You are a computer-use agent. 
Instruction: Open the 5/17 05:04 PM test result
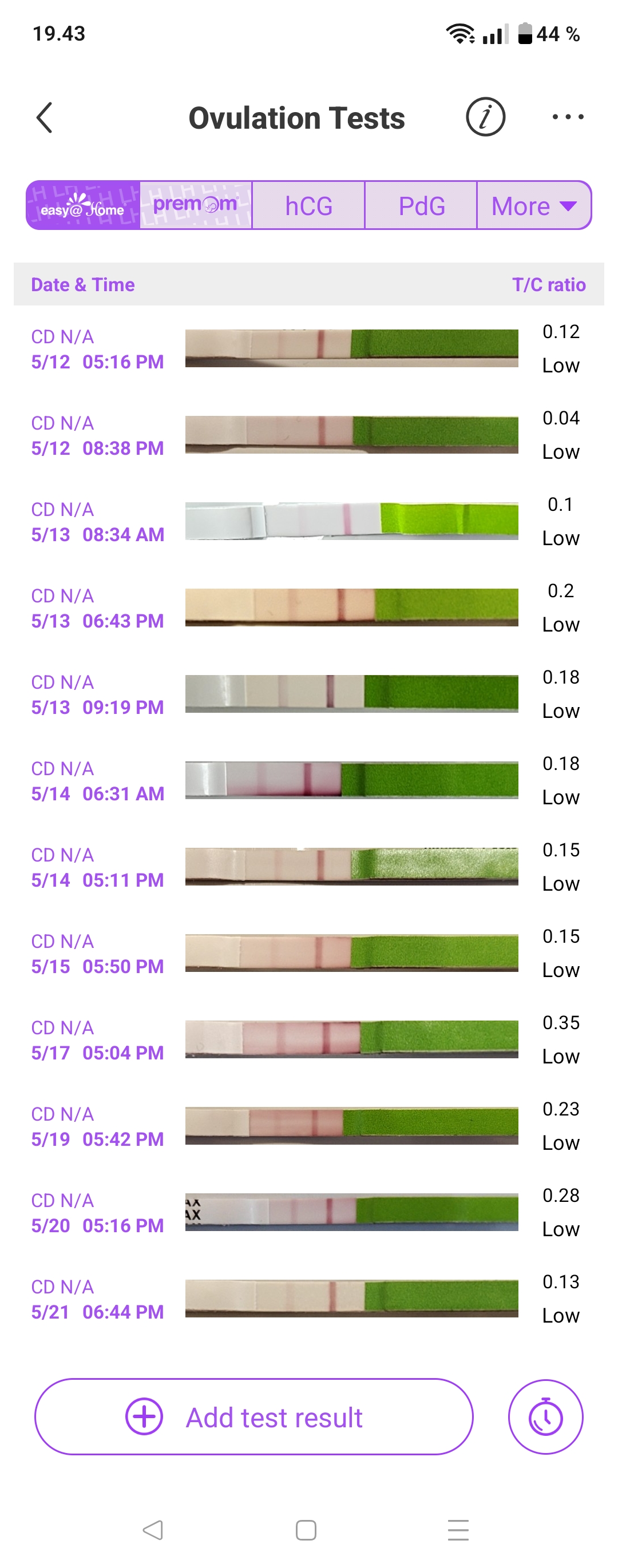[351, 1039]
